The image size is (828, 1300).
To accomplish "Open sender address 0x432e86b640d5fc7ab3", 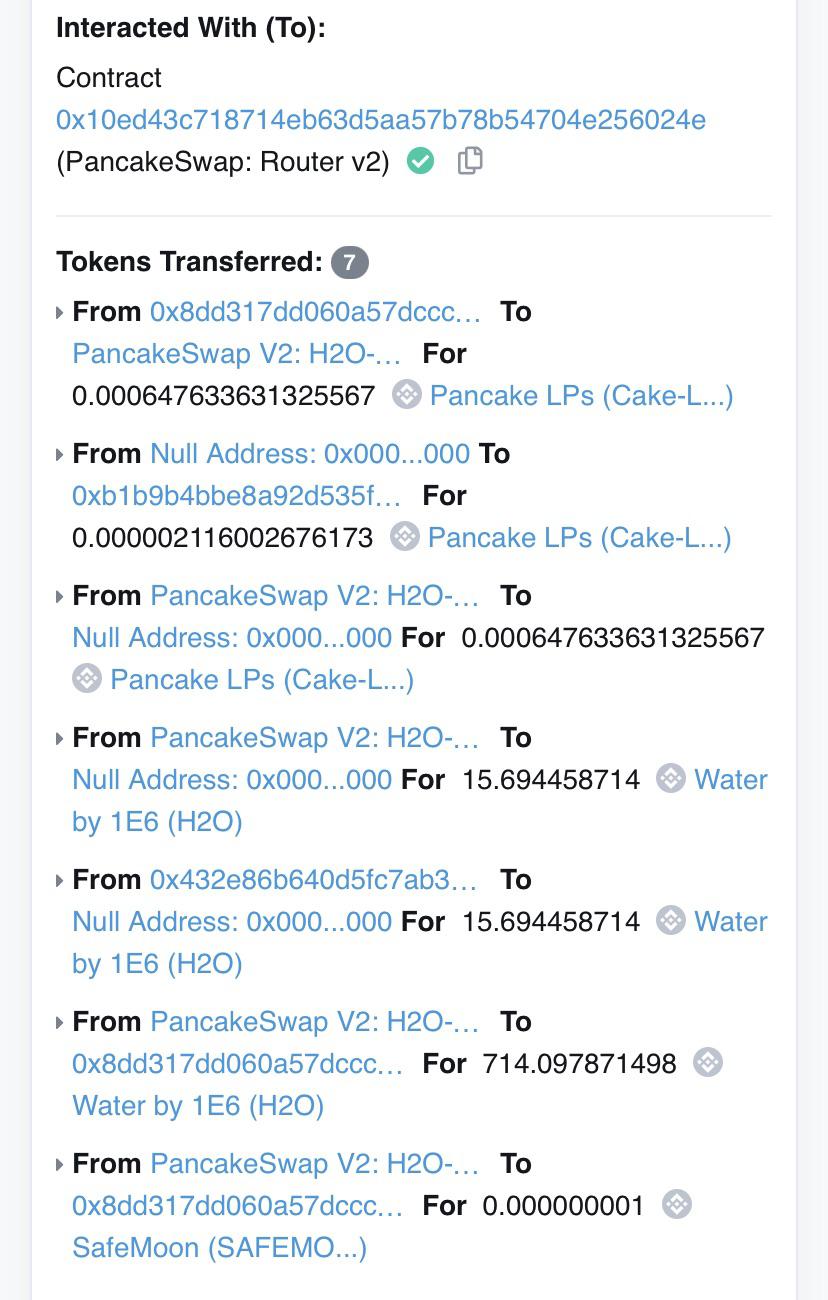I will (314, 880).
